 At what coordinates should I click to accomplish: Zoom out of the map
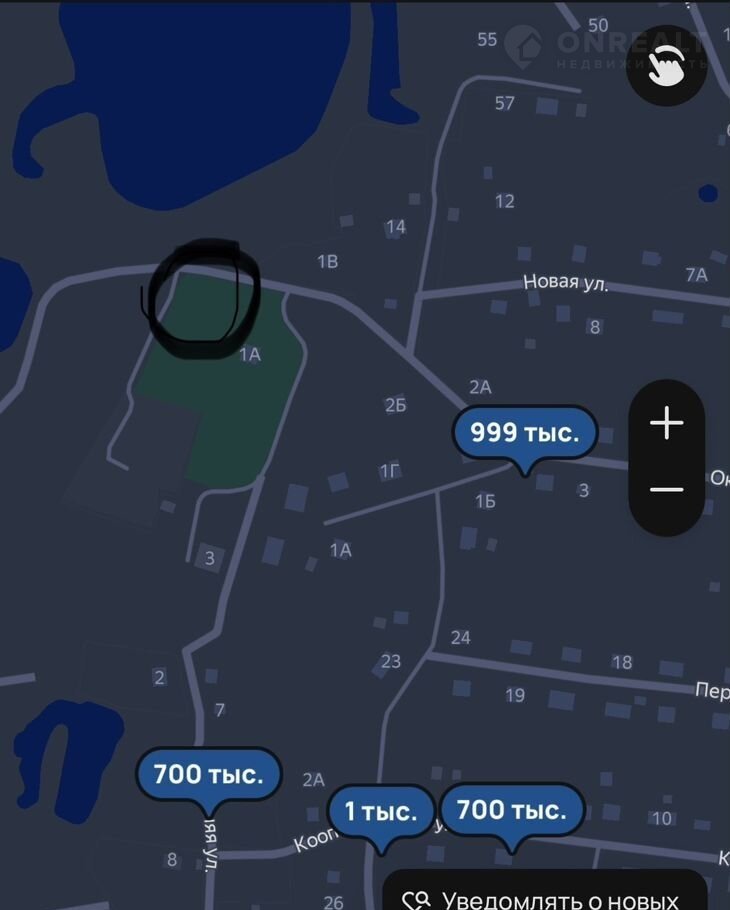[666, 489]
